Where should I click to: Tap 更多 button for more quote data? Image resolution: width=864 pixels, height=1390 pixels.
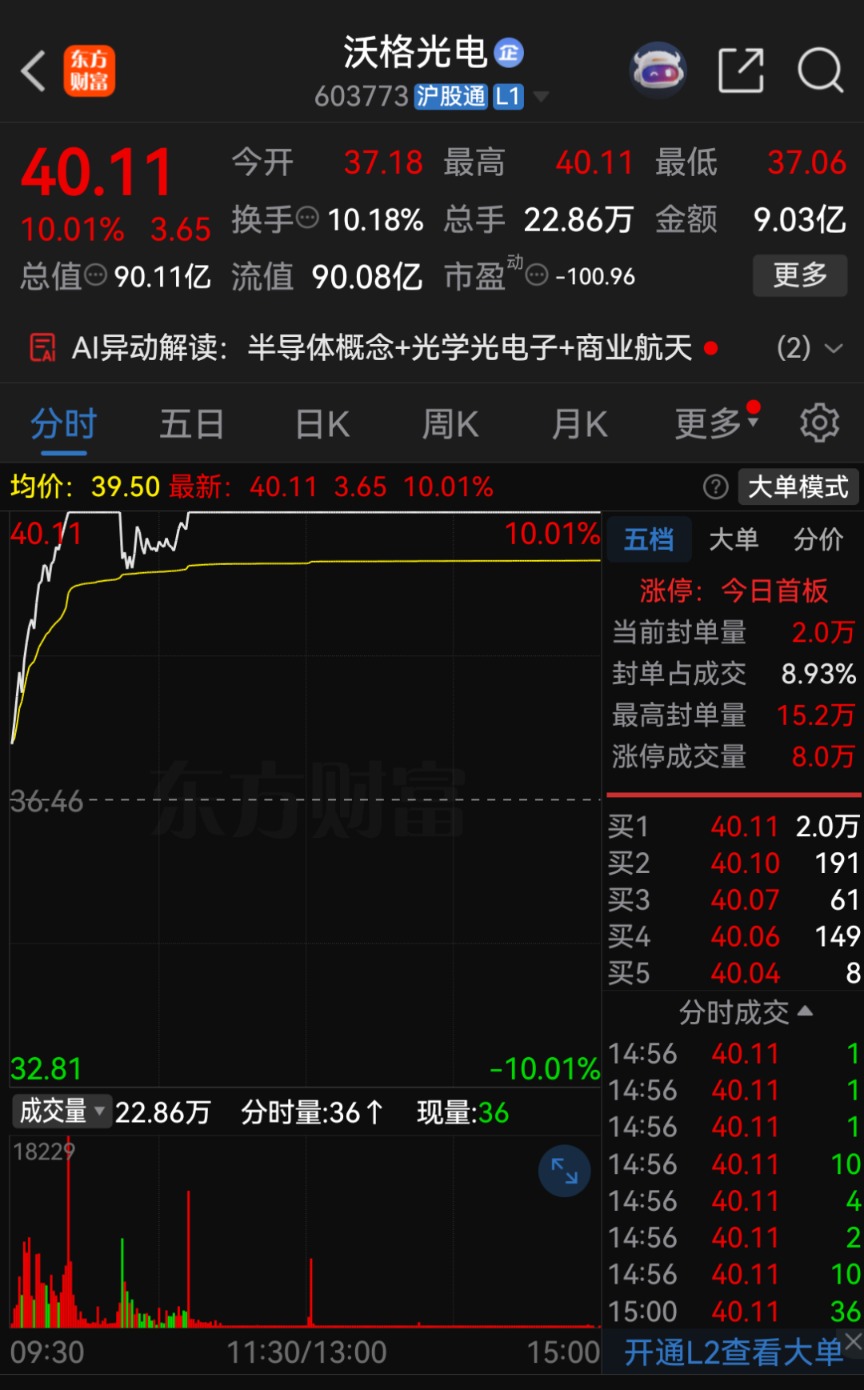pyautogui.click(x=800, y=275)
